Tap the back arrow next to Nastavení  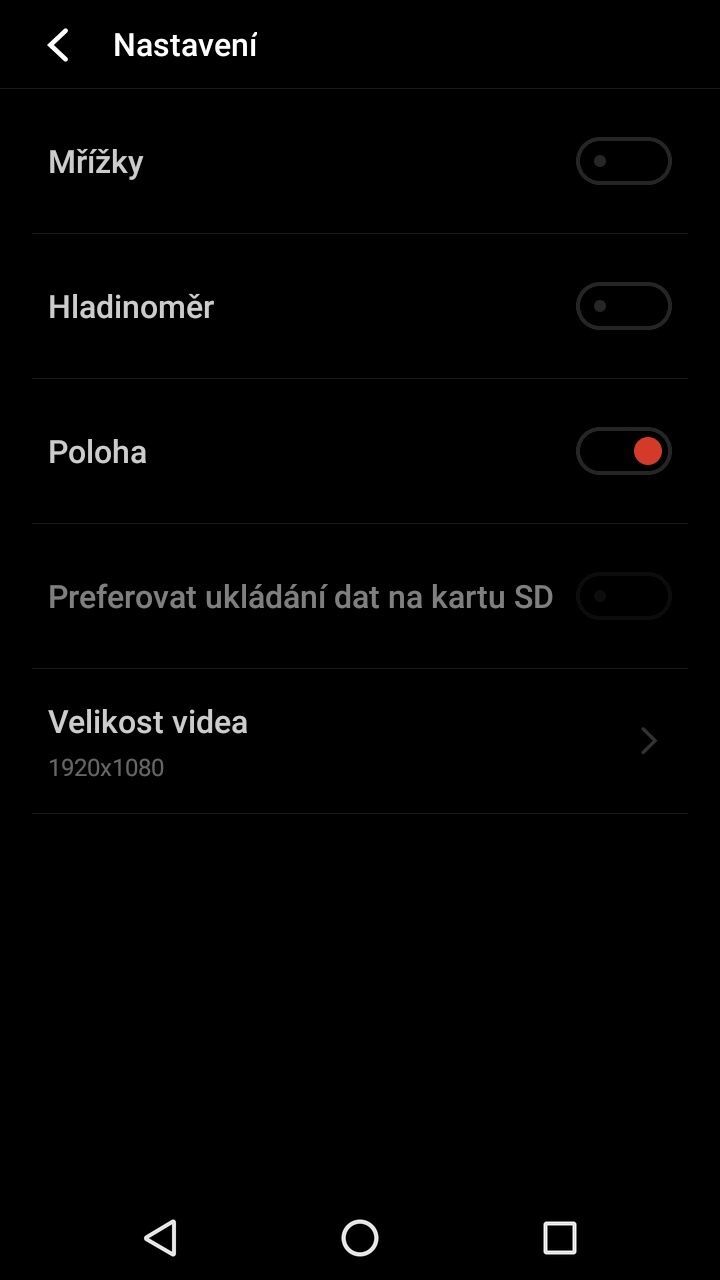coord(57,45)
